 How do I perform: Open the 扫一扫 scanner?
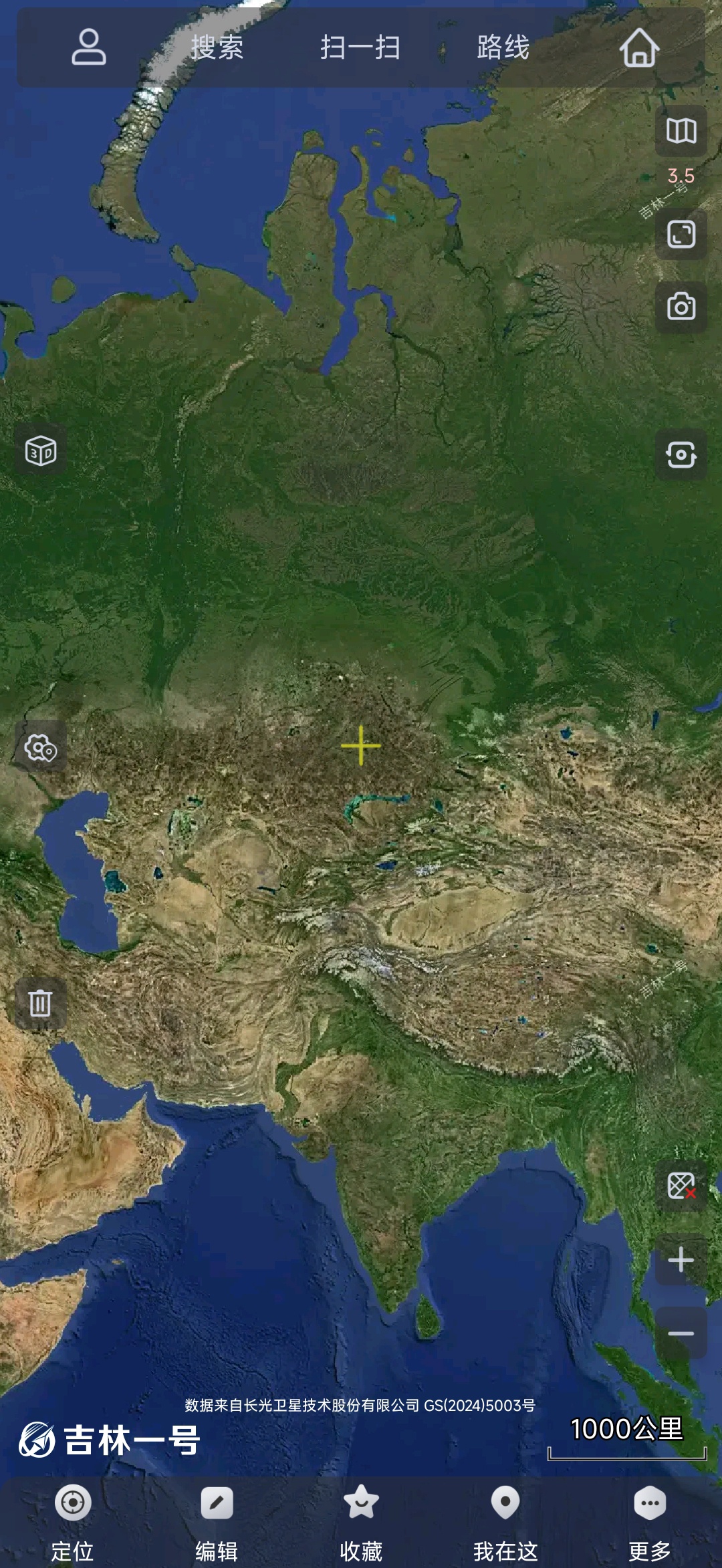[360, 47]
